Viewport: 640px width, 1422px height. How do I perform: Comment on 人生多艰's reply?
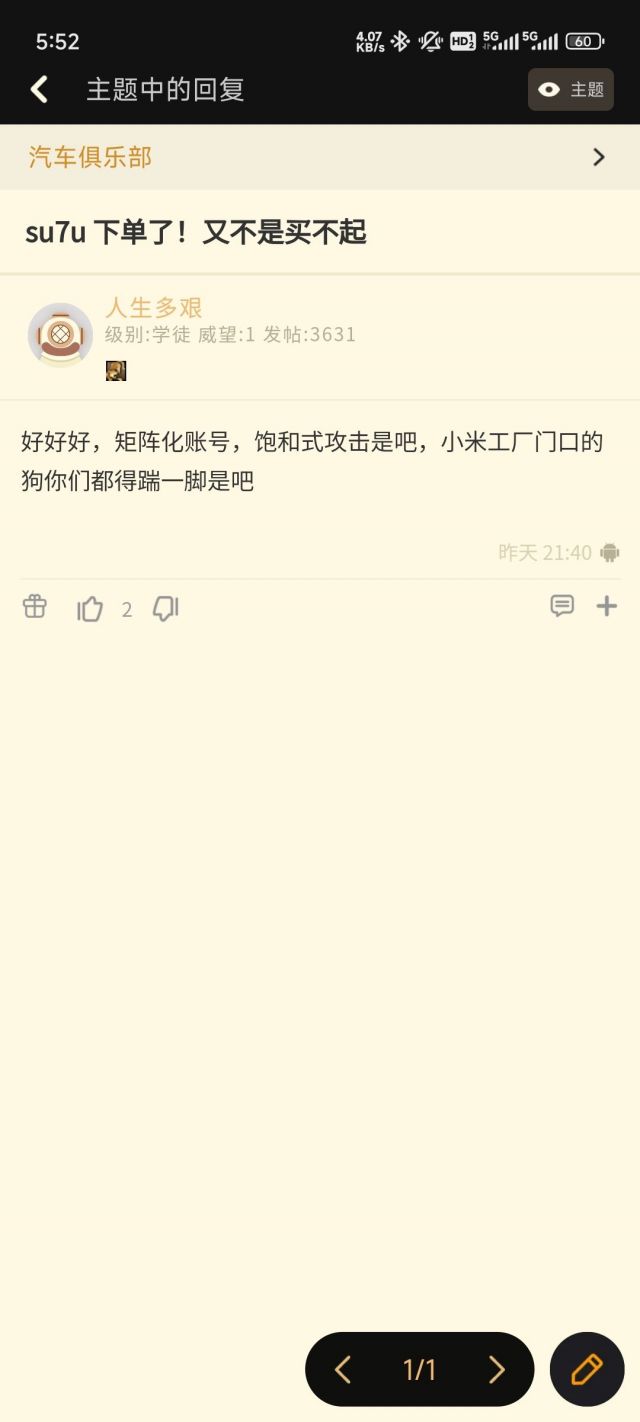562,606
